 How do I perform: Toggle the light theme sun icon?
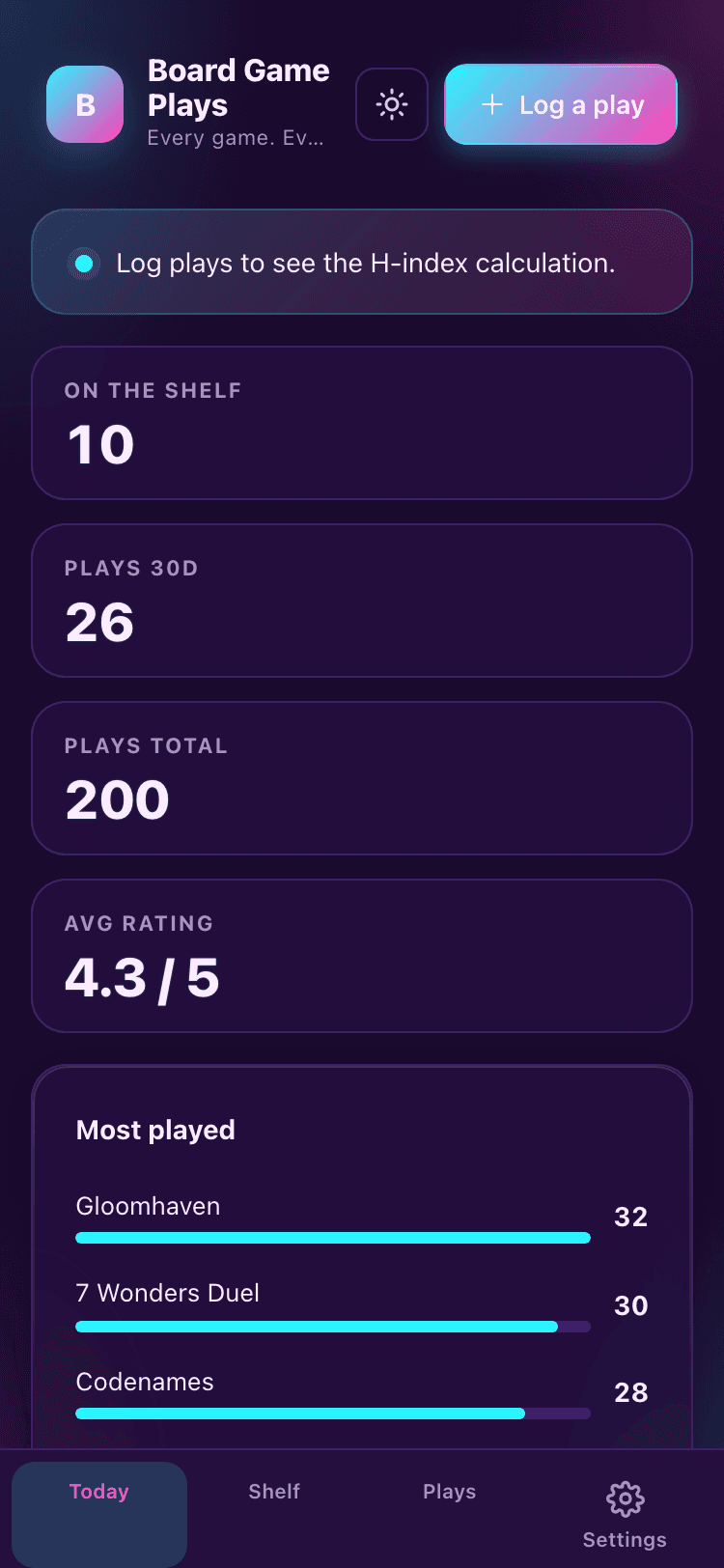(392, 104)
